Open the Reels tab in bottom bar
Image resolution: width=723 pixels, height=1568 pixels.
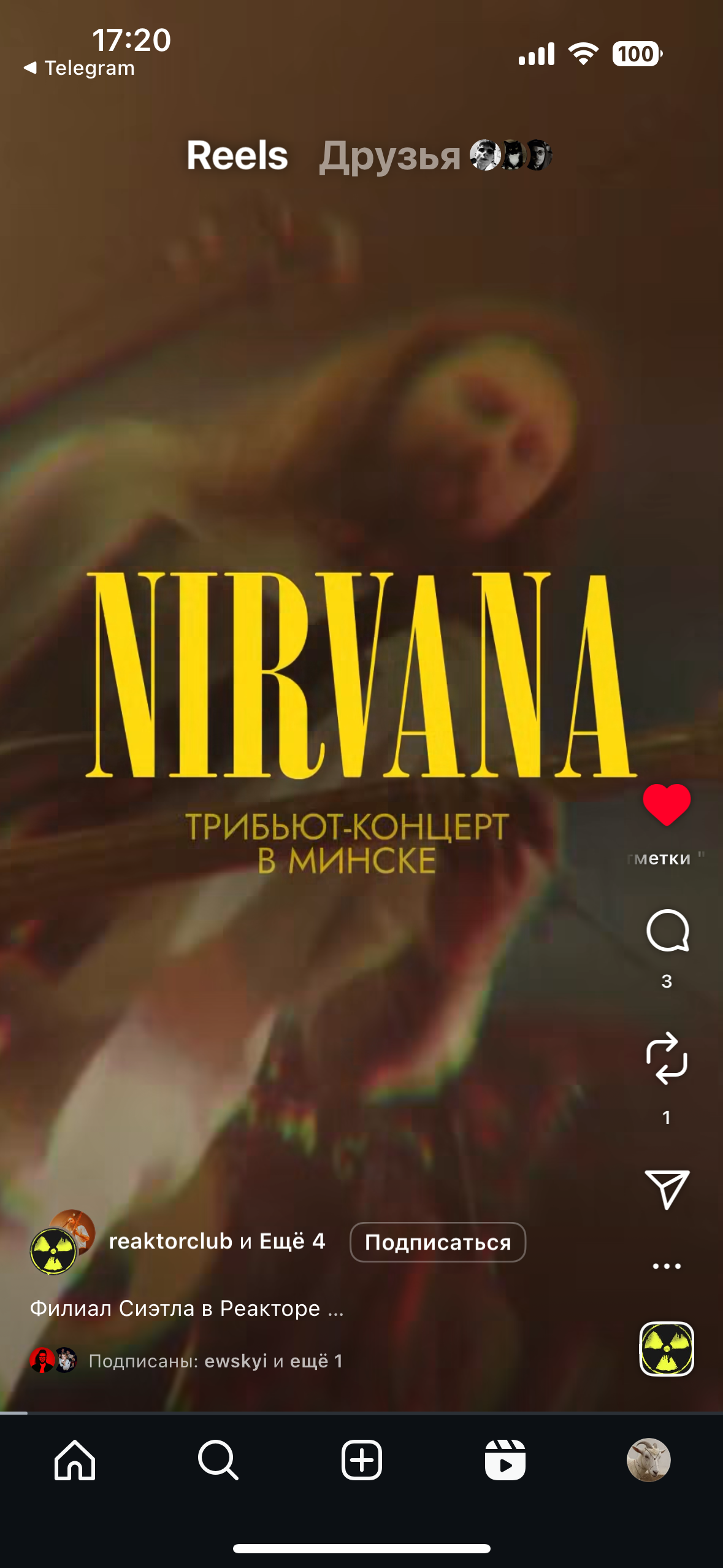(505, 1460)
